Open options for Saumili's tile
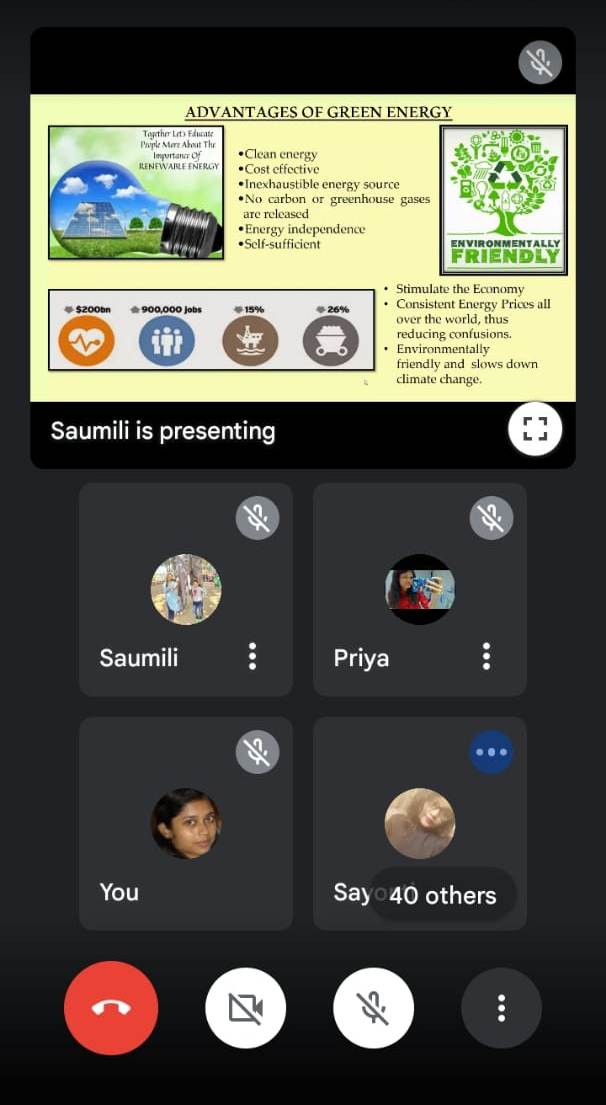The height and width of the screenshot is (1105, 606). tap(252, 656)
